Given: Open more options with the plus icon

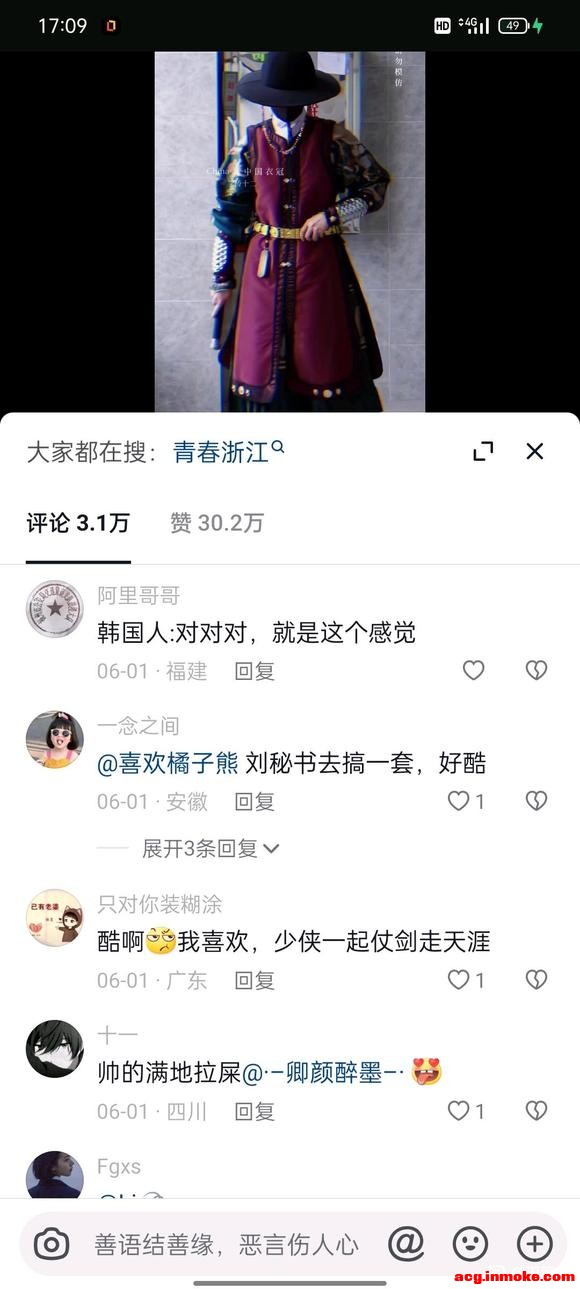Looking at the screenshot, I should point(535,1244).
